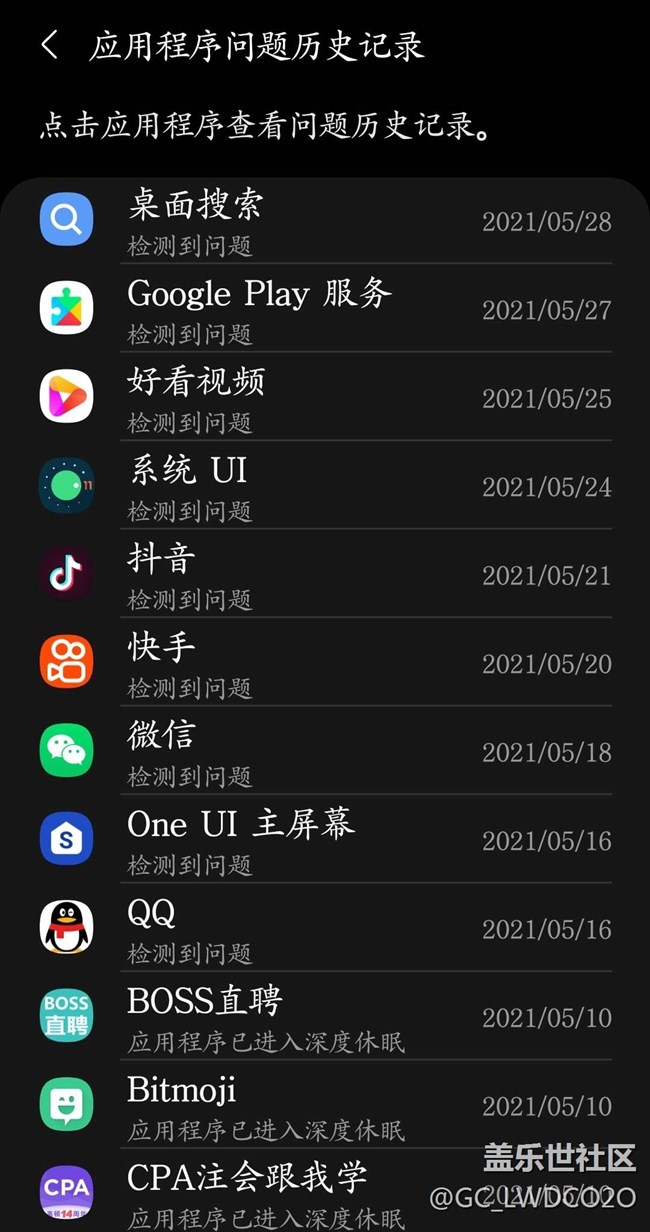
Task: Open the Google Play 服务 row
Action: coord(325,308)
